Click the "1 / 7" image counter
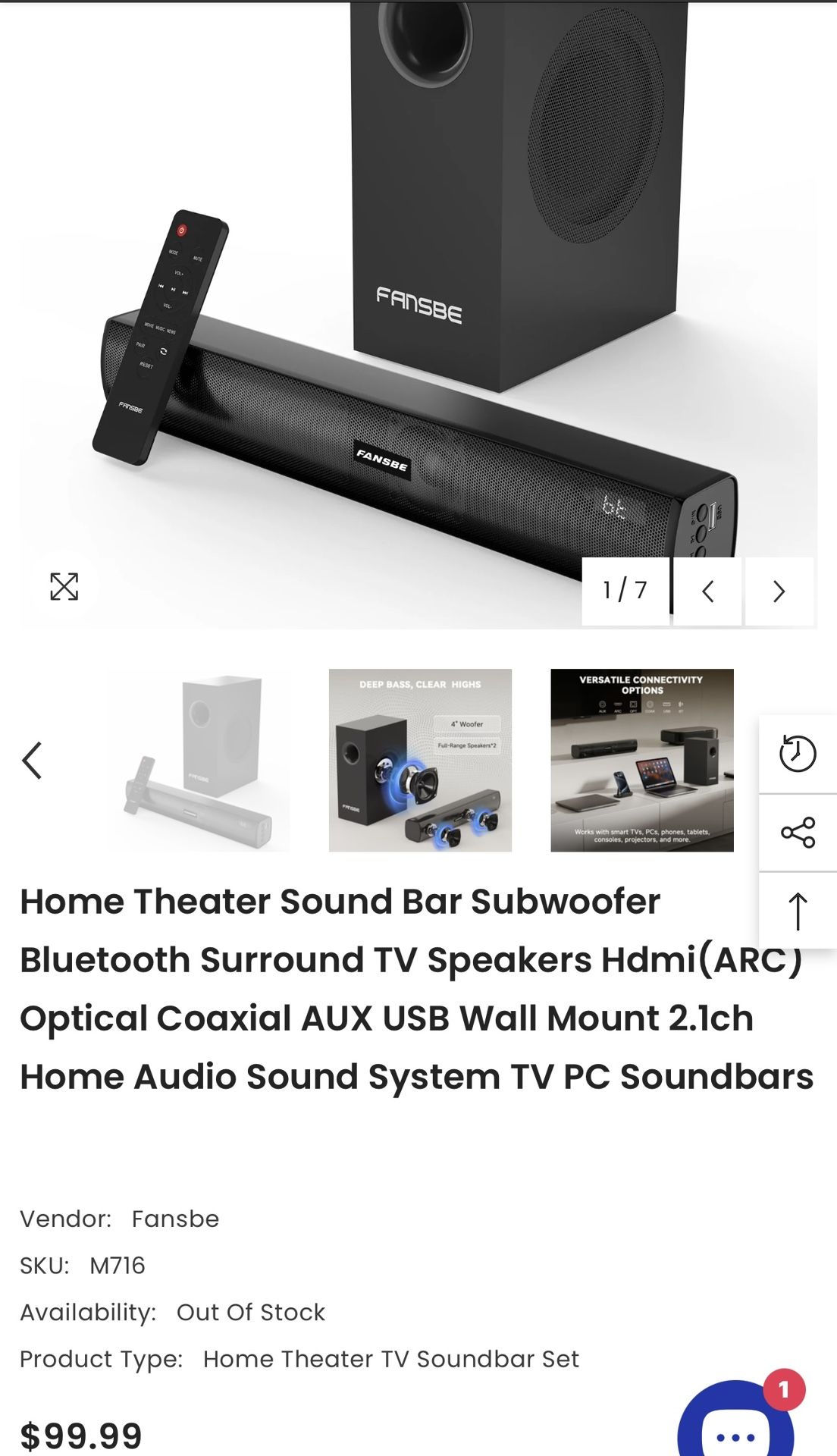The height and width of the screenshot is (1456, 837). pos(624,590)
